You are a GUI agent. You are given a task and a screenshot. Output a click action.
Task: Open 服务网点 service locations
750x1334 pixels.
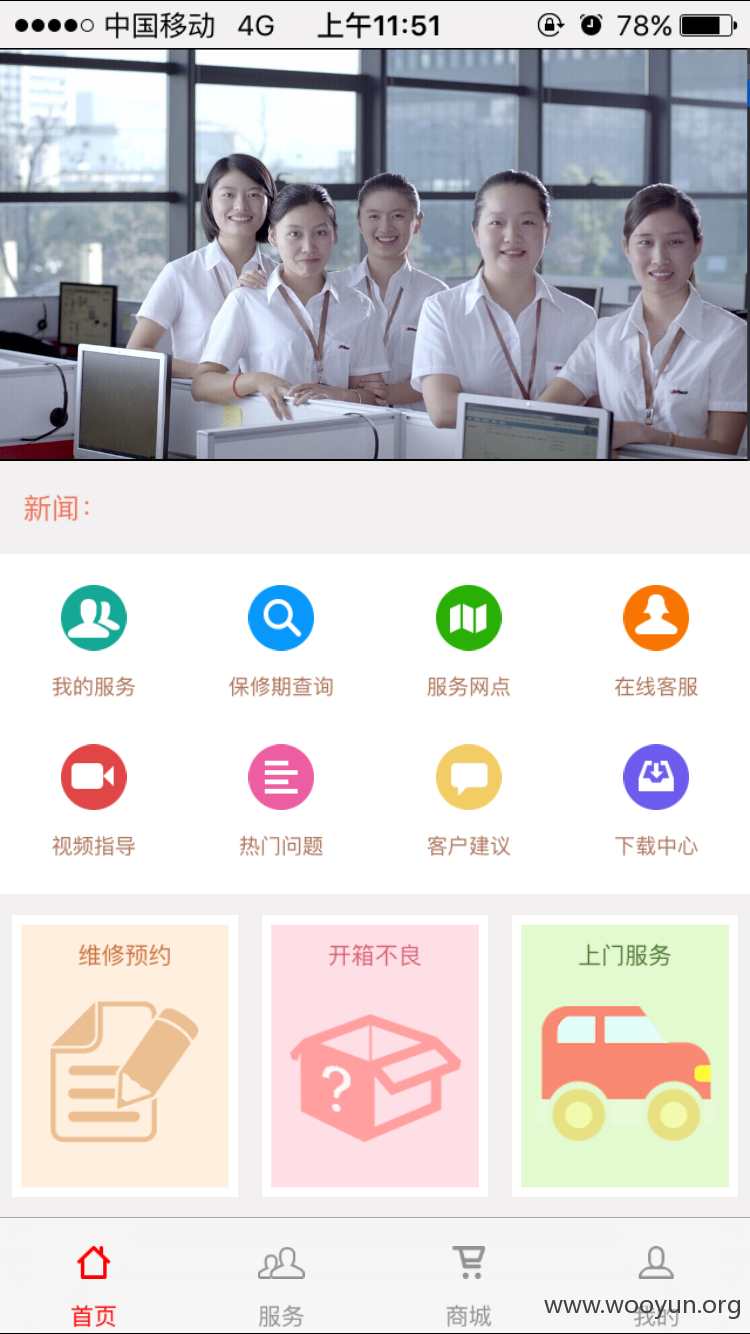(468, 641)
